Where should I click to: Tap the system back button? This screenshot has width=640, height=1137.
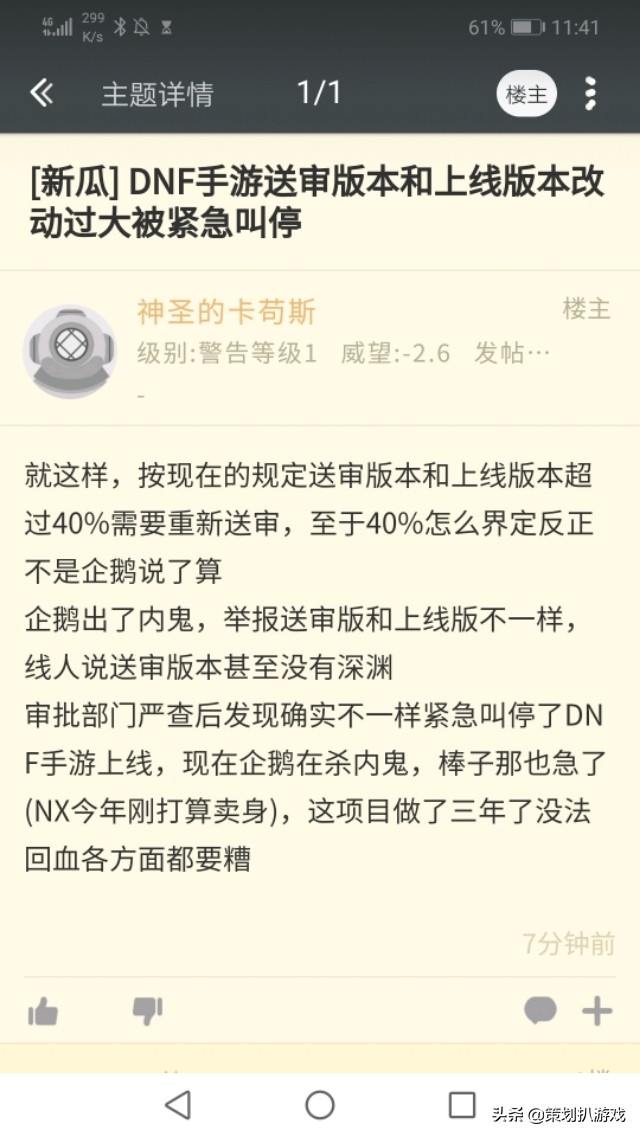pos(177,1105)
